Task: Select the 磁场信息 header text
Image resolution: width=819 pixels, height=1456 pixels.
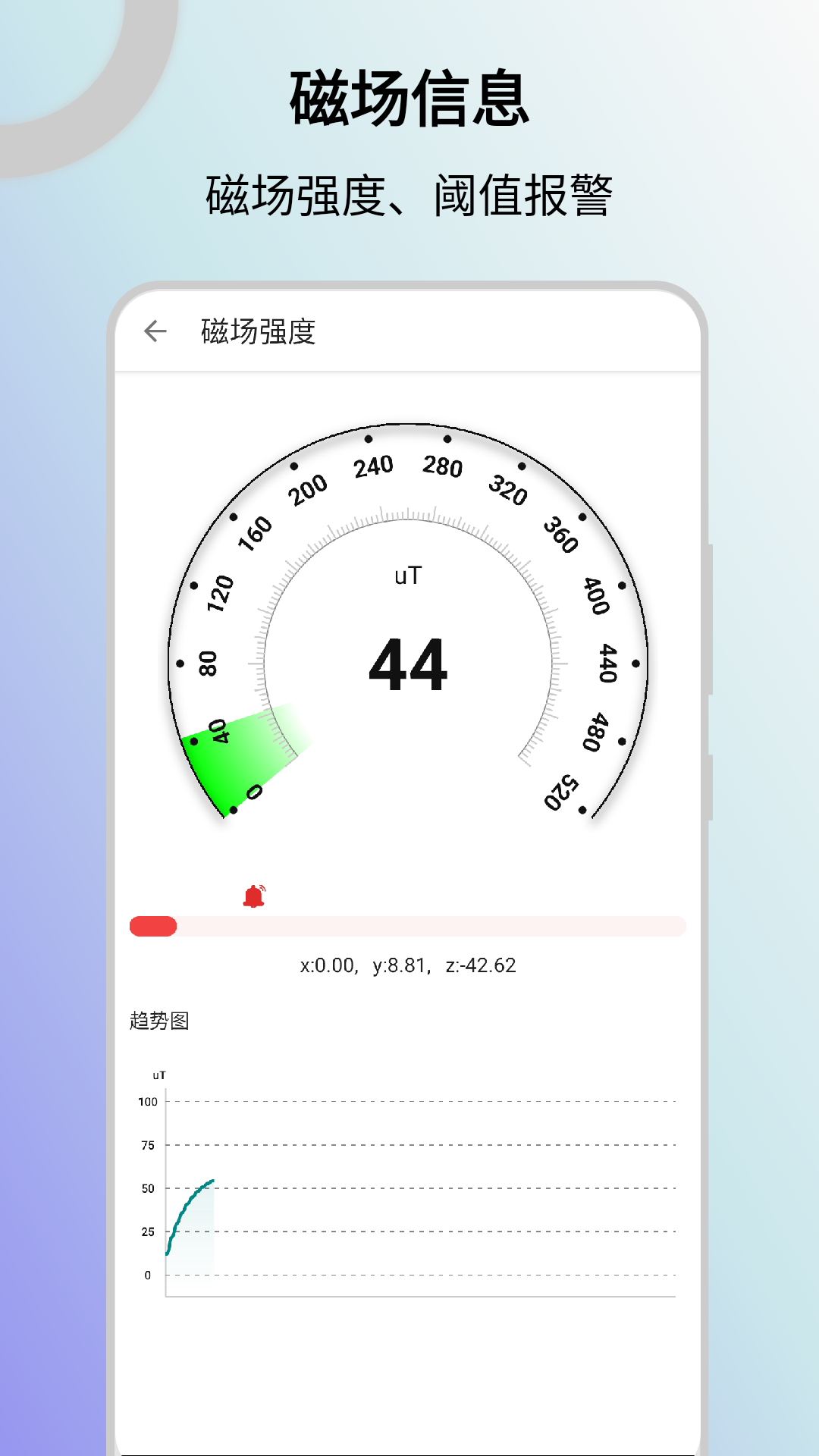Action: point(409,99)
